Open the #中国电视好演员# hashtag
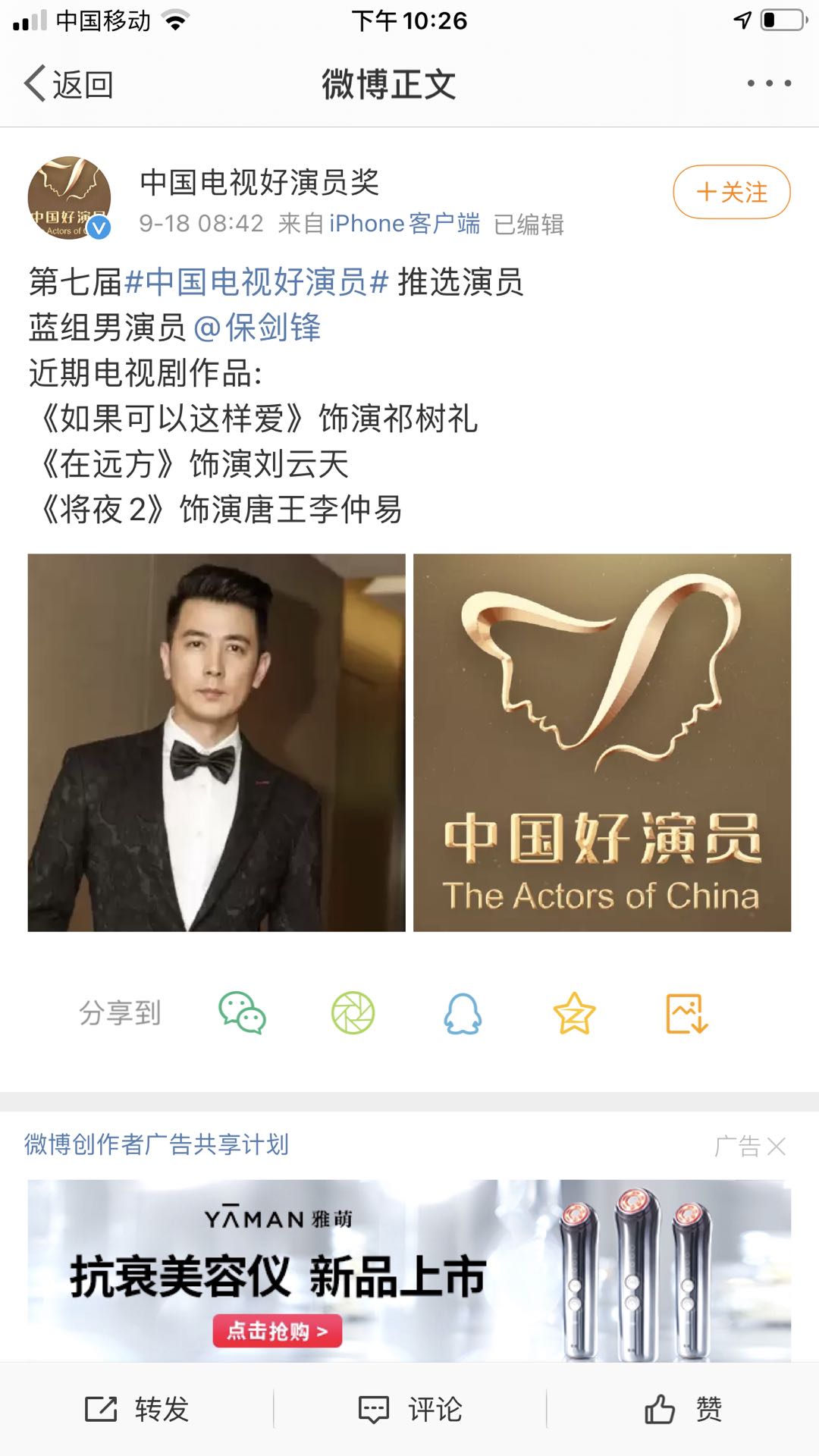819x1456 pixels. pyautogui.click(x=256, y=282)
